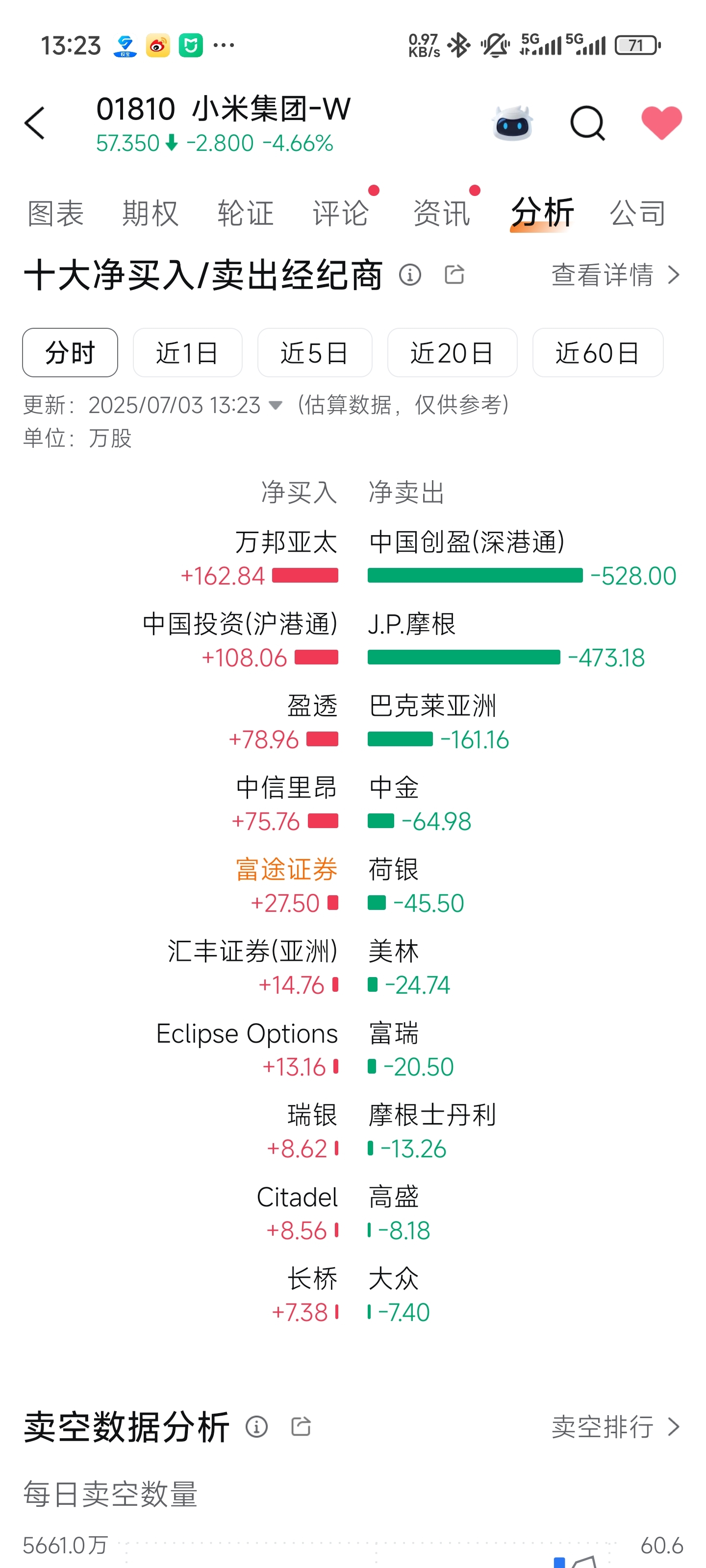This screenshot has height=1568, width=706.
Task: Expand the update time dropdown arrow
Action: (x=277, y=405)
